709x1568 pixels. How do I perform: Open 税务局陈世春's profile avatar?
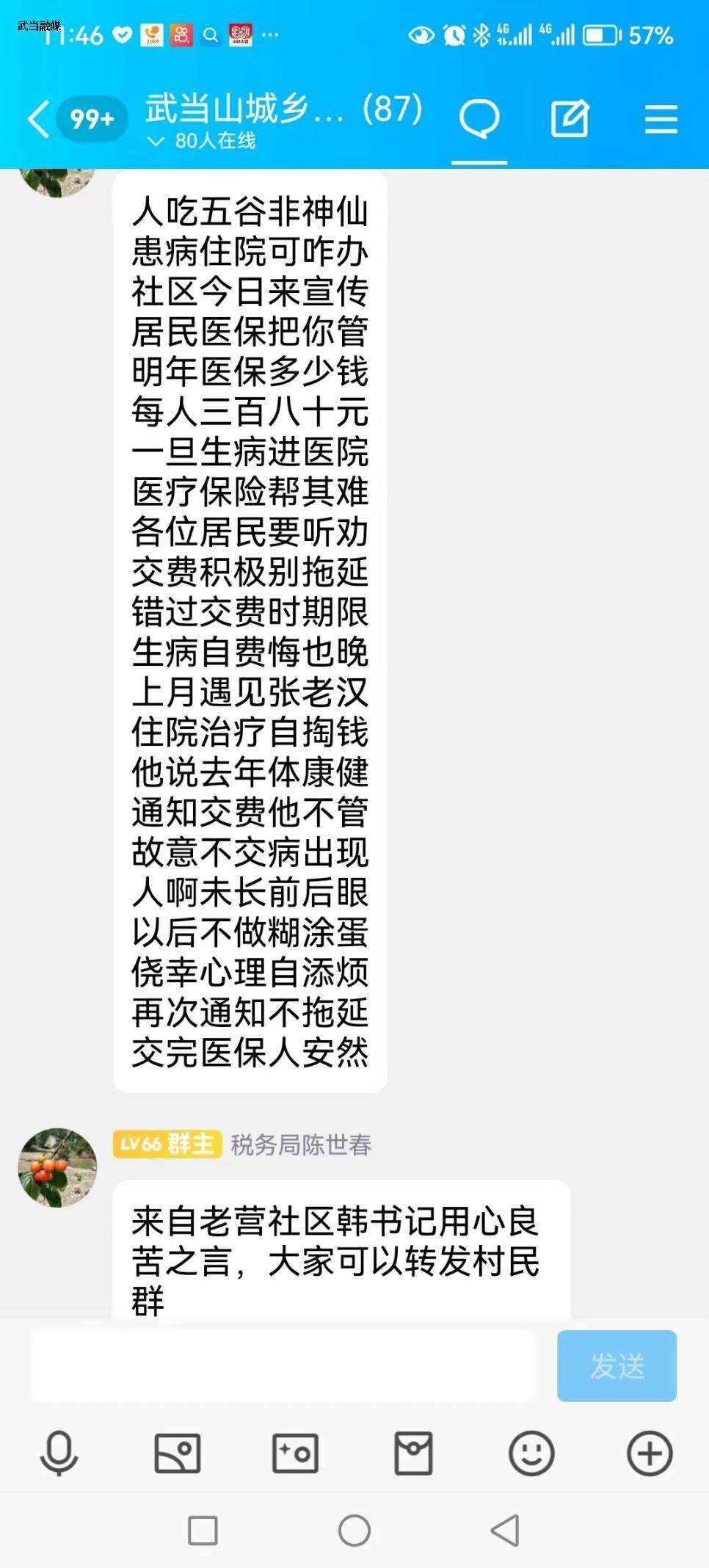(57, 1167)
